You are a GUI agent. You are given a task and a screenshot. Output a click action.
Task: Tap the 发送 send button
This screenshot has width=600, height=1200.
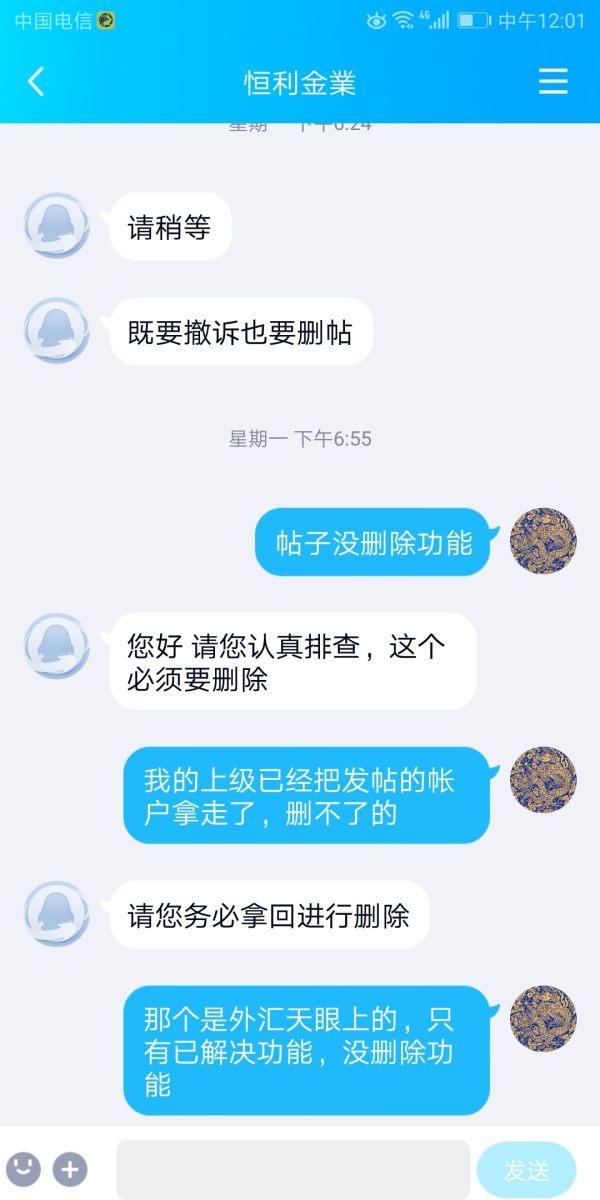[x=526, y=1169]
